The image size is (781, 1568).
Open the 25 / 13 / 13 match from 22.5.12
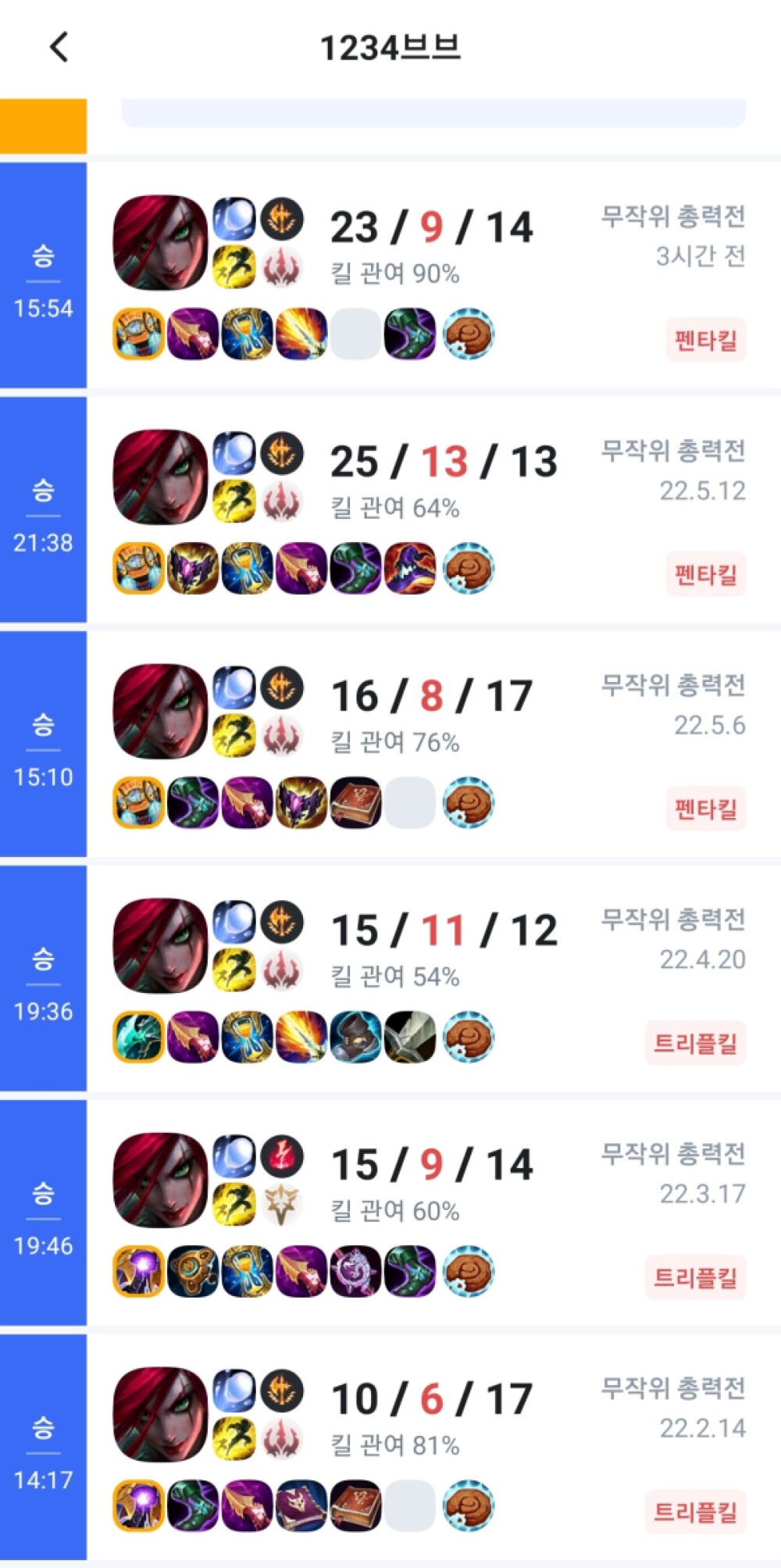431,509
